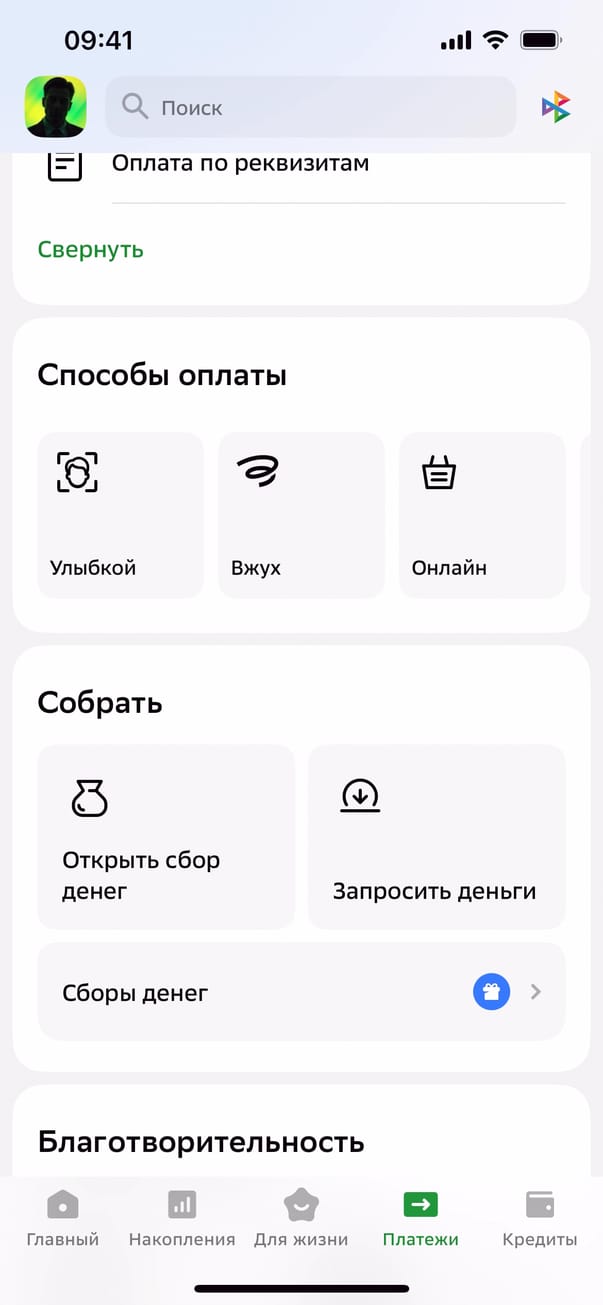Switch to the Кредиты tab
The image size is (603, 1305).
(540, 1219)
